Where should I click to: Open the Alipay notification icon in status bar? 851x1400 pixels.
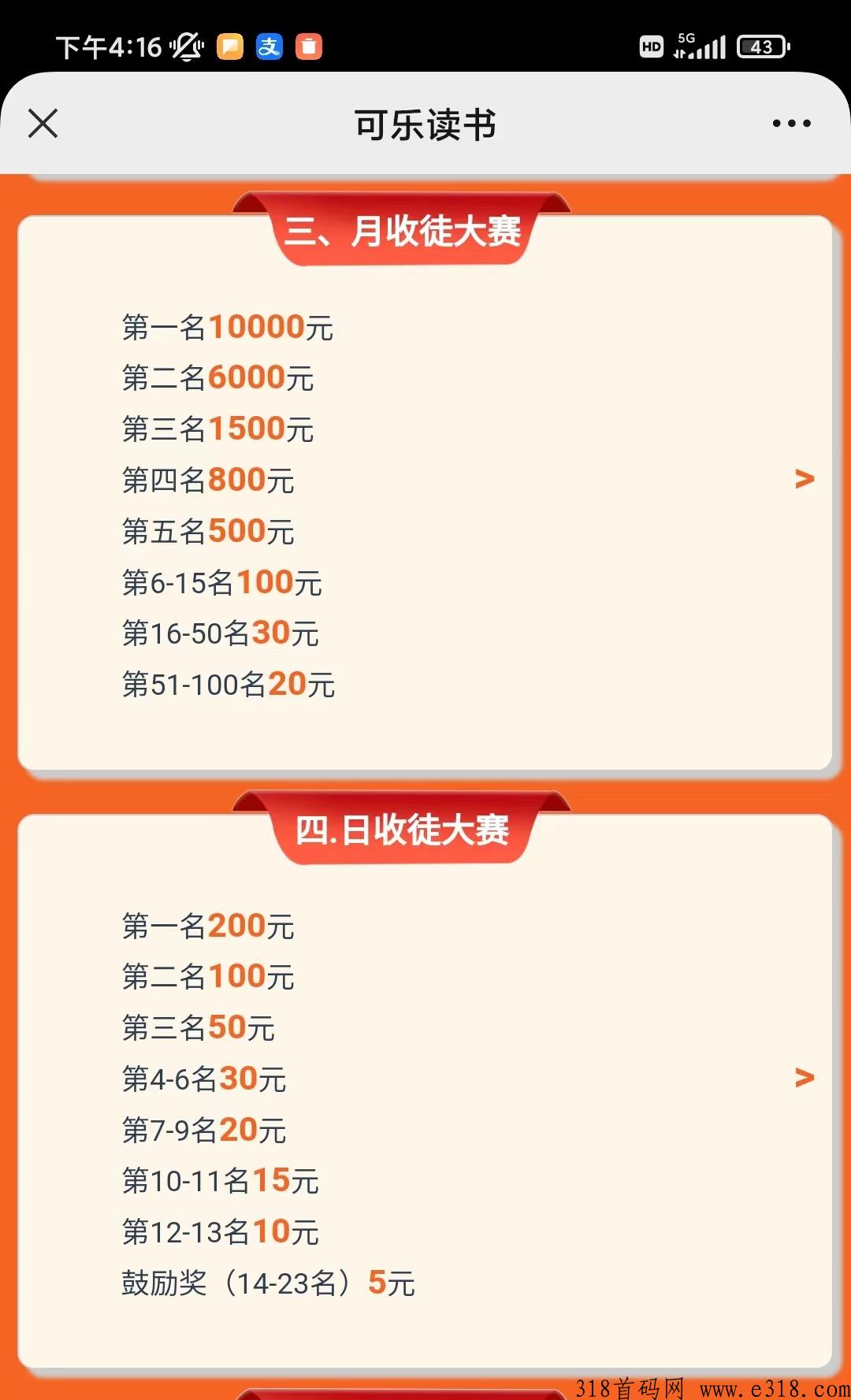(x=269, y=47)
